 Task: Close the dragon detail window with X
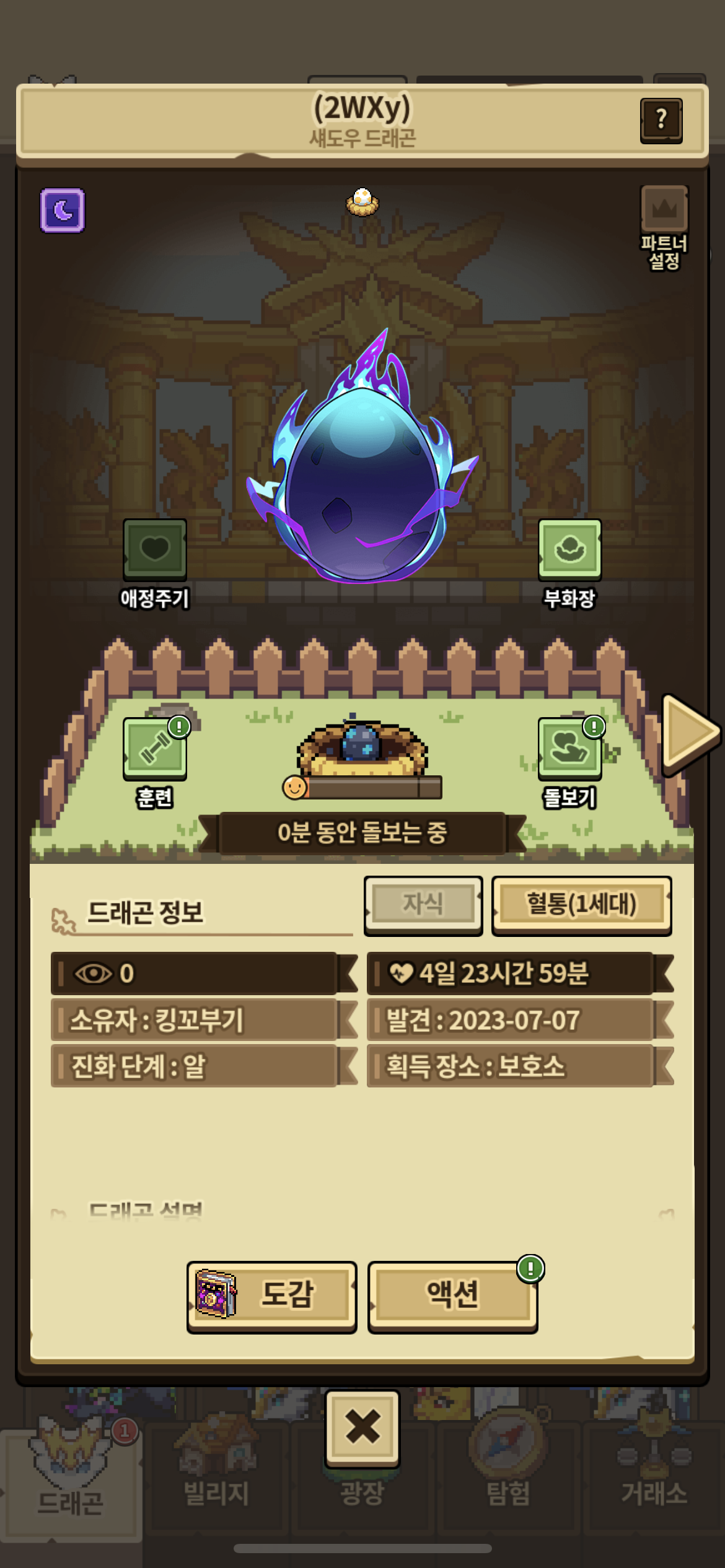tap(362, 1427)
